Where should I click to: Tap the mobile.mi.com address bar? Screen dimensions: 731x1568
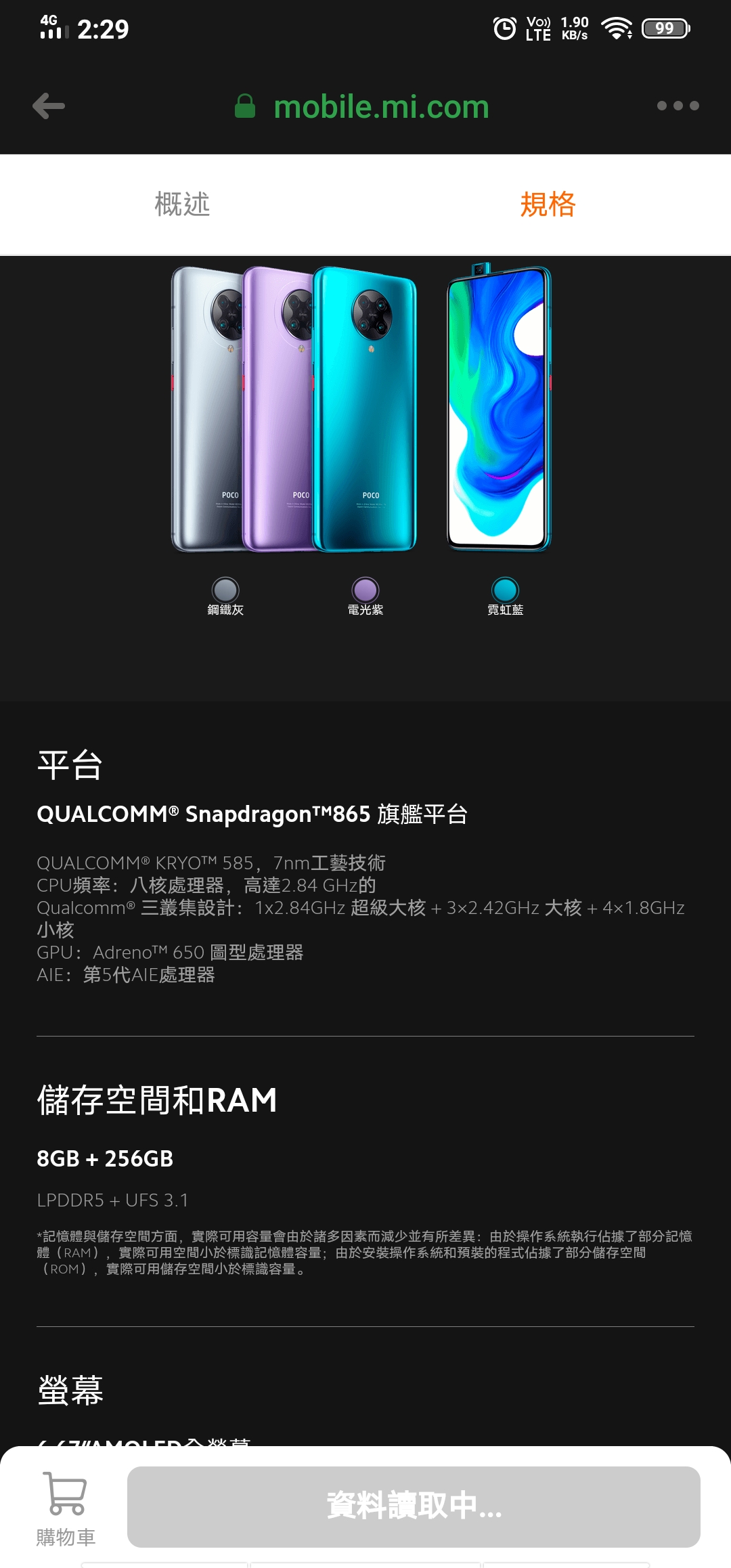point(380,107)
